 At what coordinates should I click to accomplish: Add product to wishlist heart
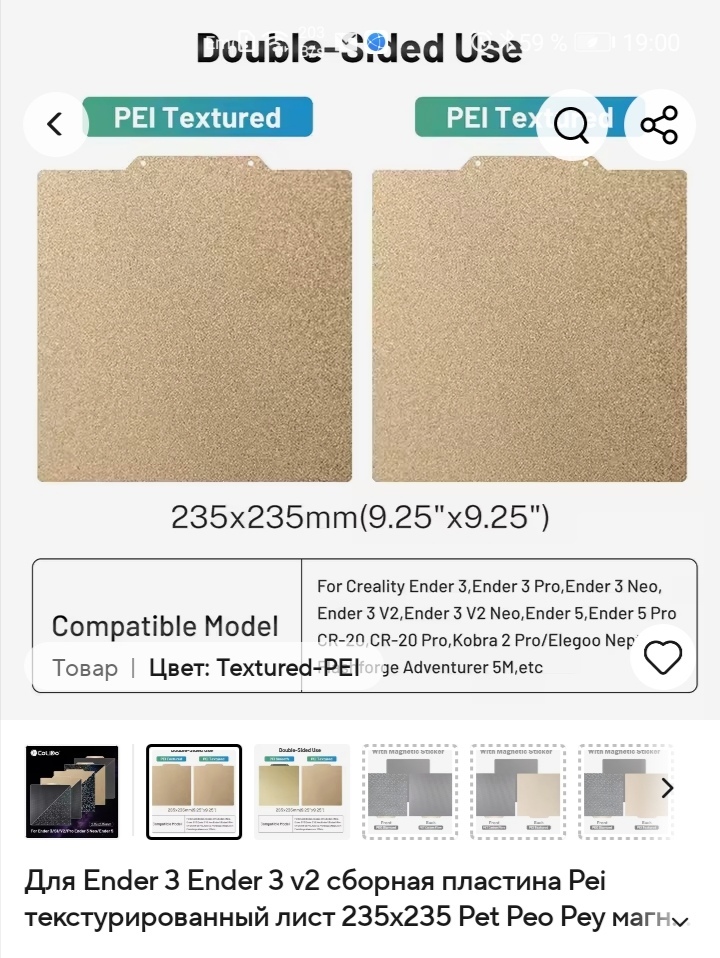pyautogui.click(x=662, y=657)
